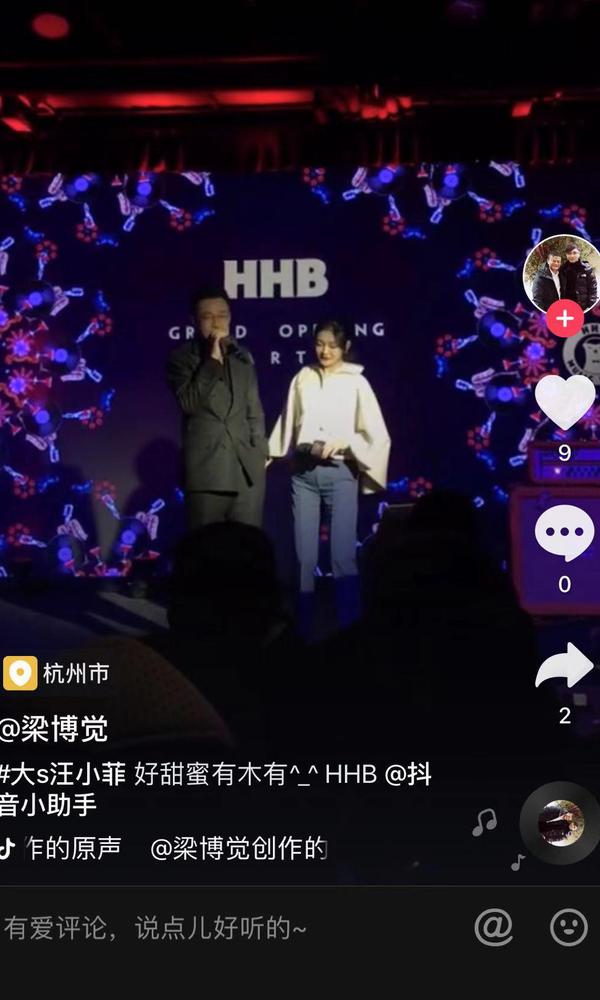The width and height of the screenshot is (600, 1000).
Task: Open the @抖音小助手 mention
Action: 217,790
